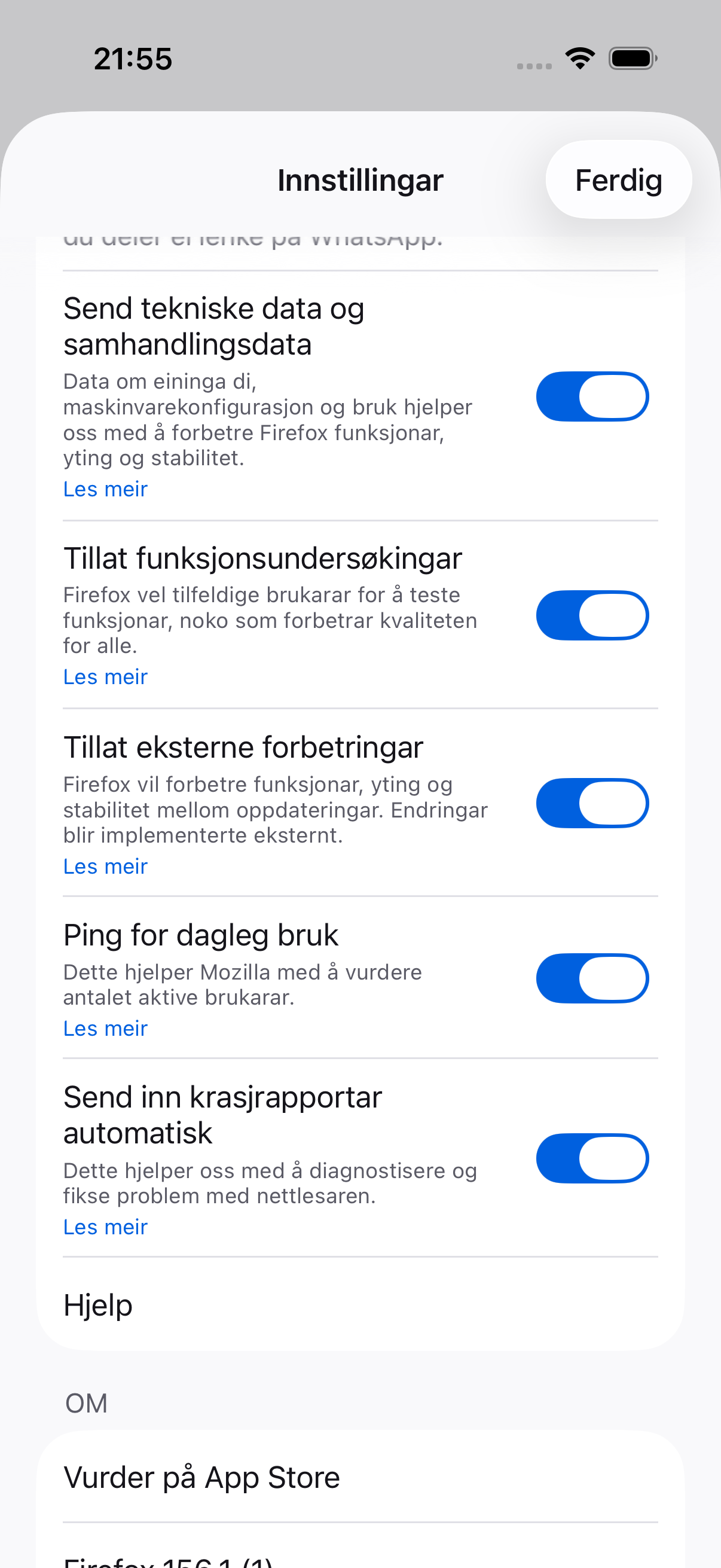Turn off Tillat eksterne forbetringar
Viewport: 721px width, 1568px height.
point(592,804)
